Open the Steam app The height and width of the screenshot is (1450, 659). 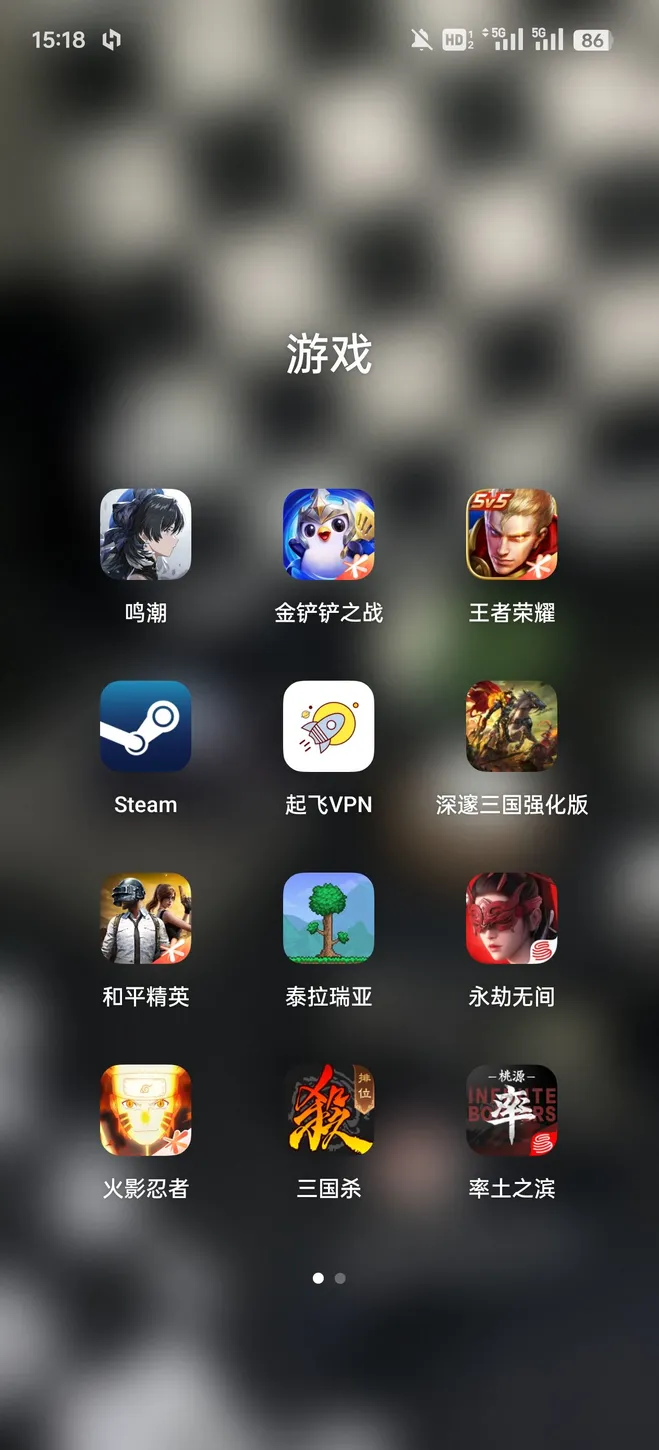pyautogui.click(x=145, y=726)
